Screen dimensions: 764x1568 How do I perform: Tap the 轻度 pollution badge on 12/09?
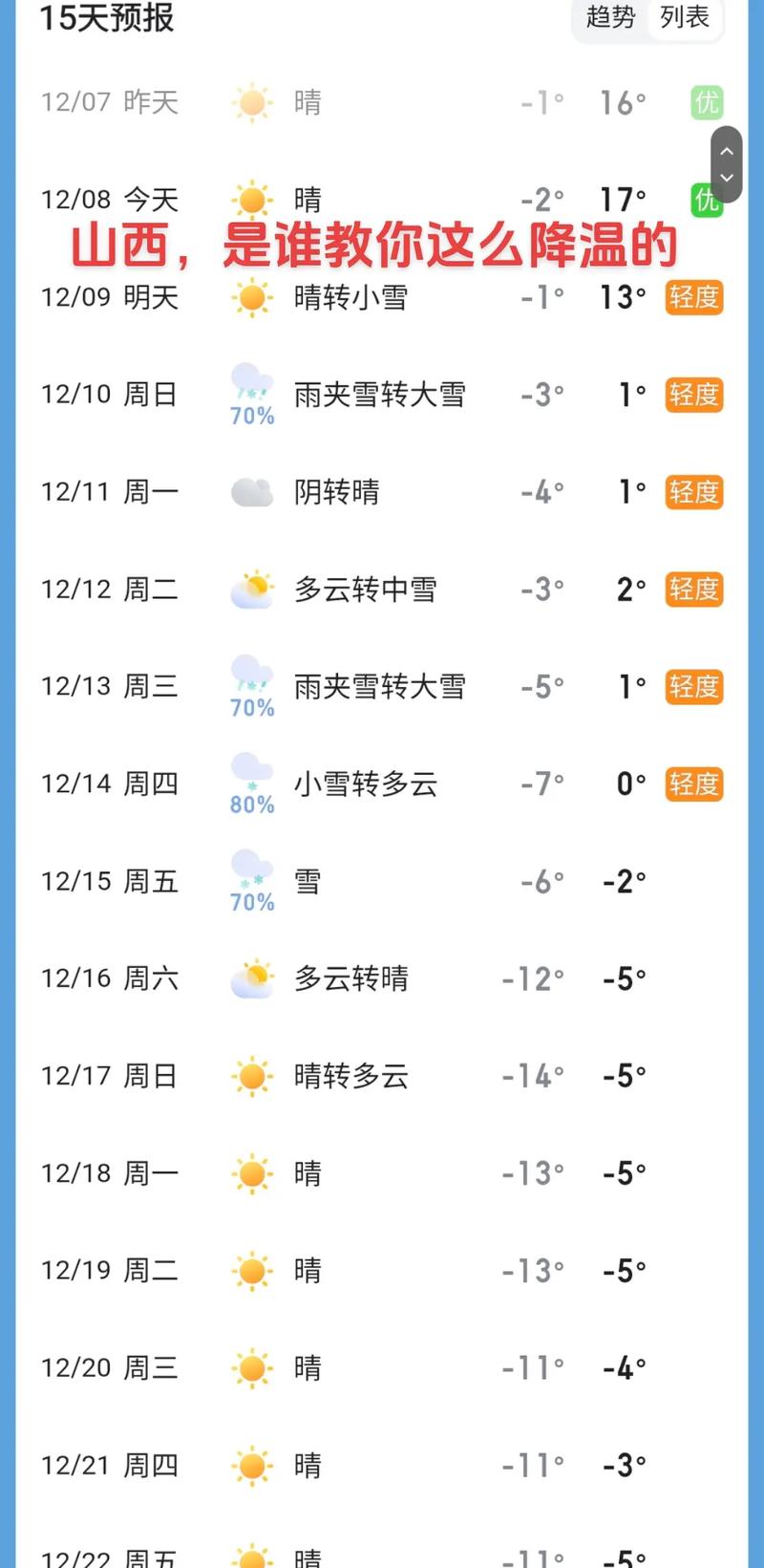click(x=693, y=298)
